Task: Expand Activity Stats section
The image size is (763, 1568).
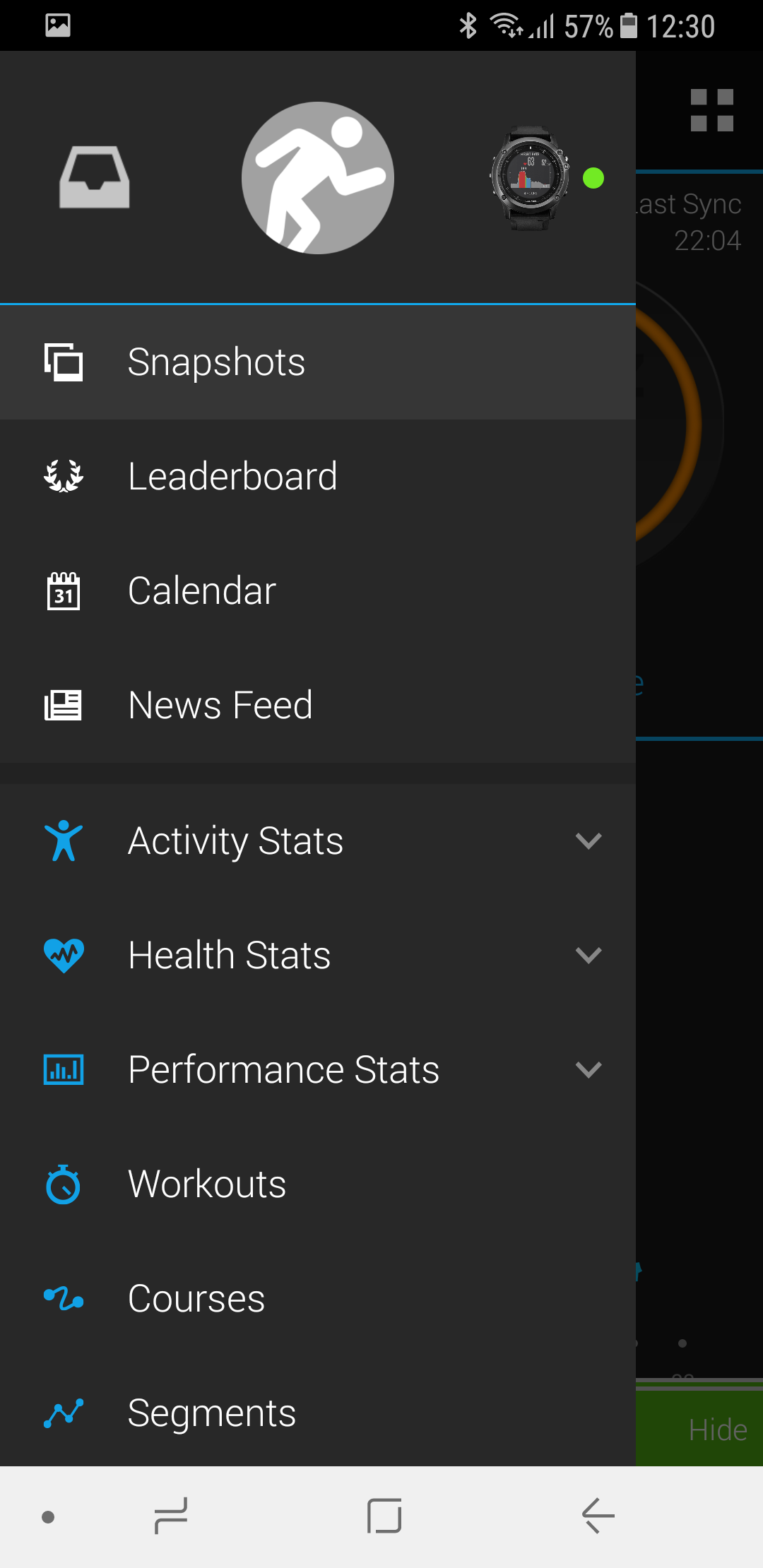Action: point(318,841)
